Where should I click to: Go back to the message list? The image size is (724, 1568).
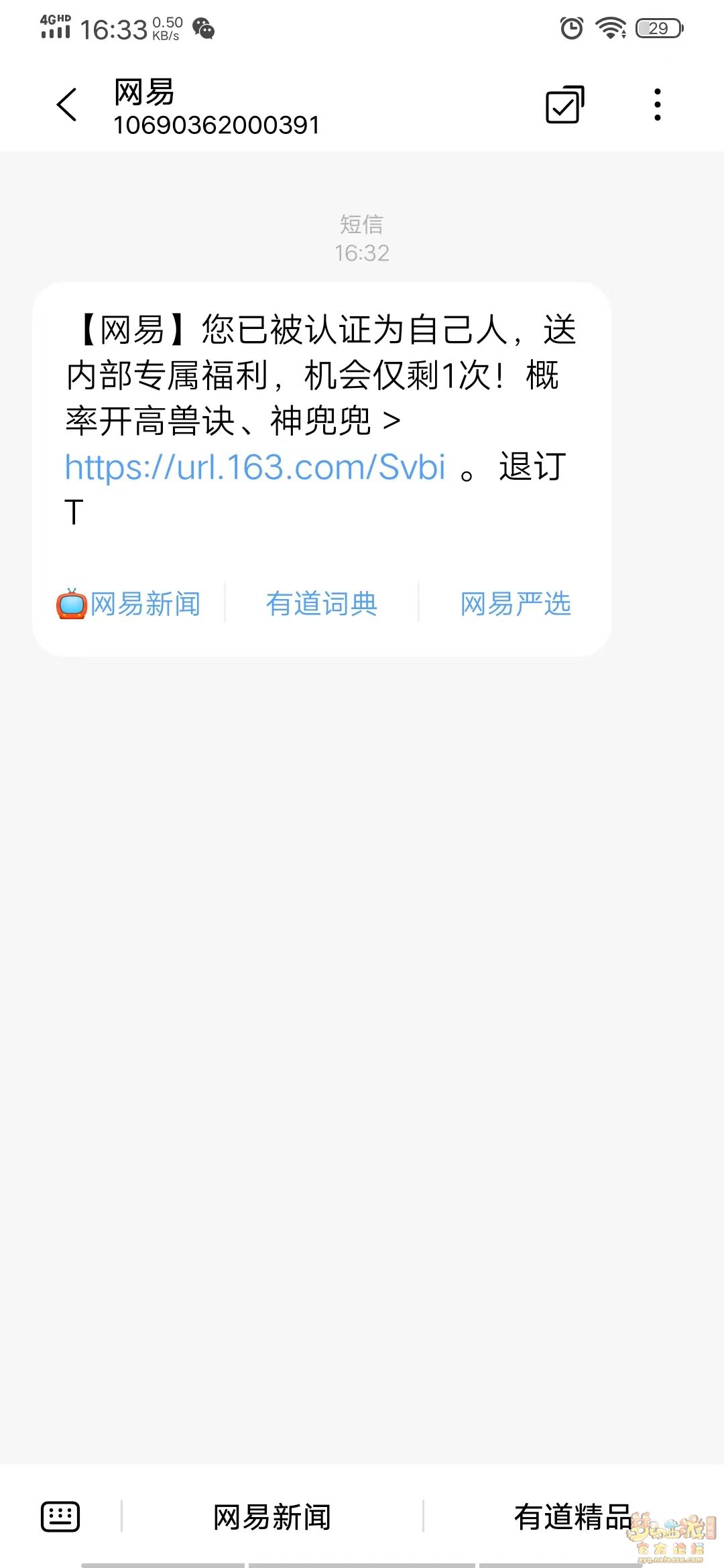coord(67,105)
